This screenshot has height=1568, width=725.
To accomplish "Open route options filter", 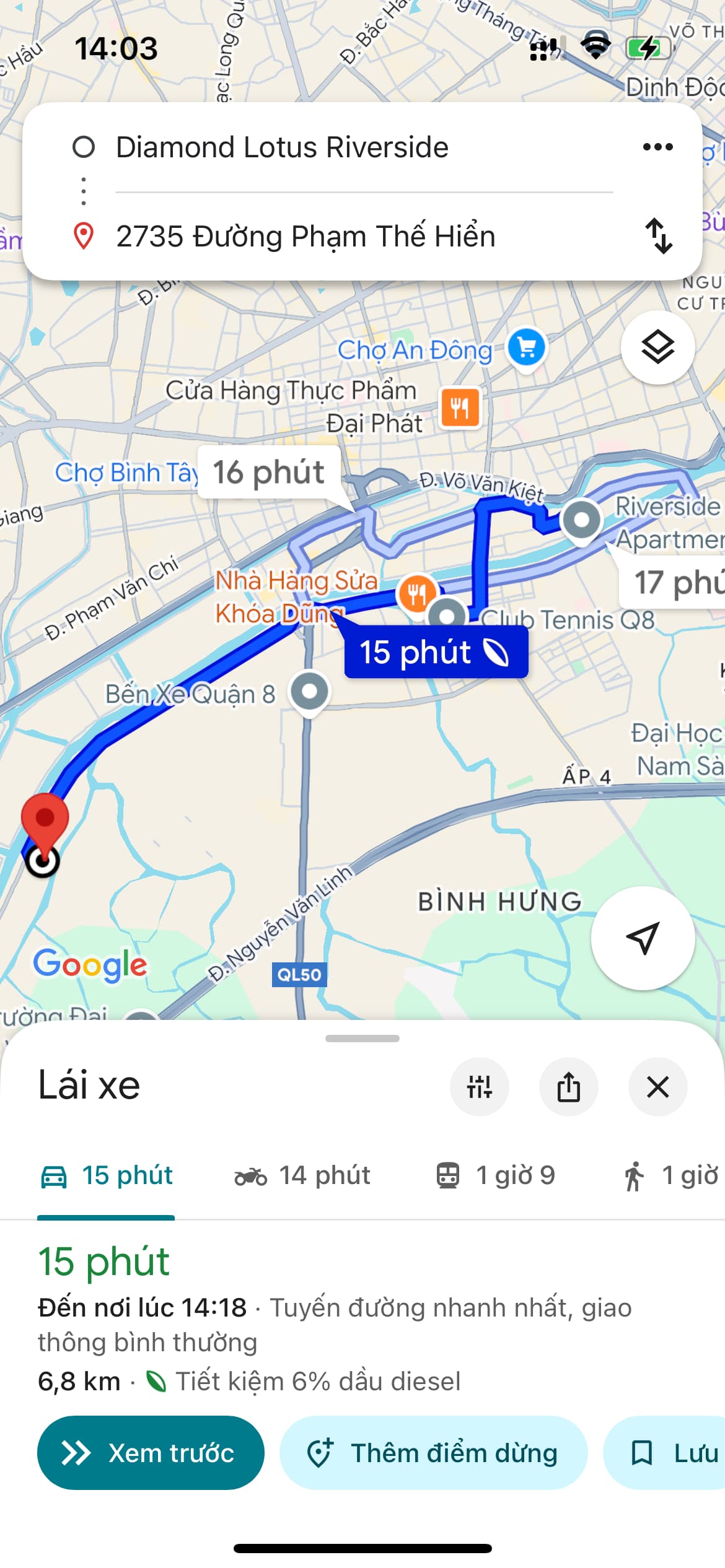I will (479, 1087).
